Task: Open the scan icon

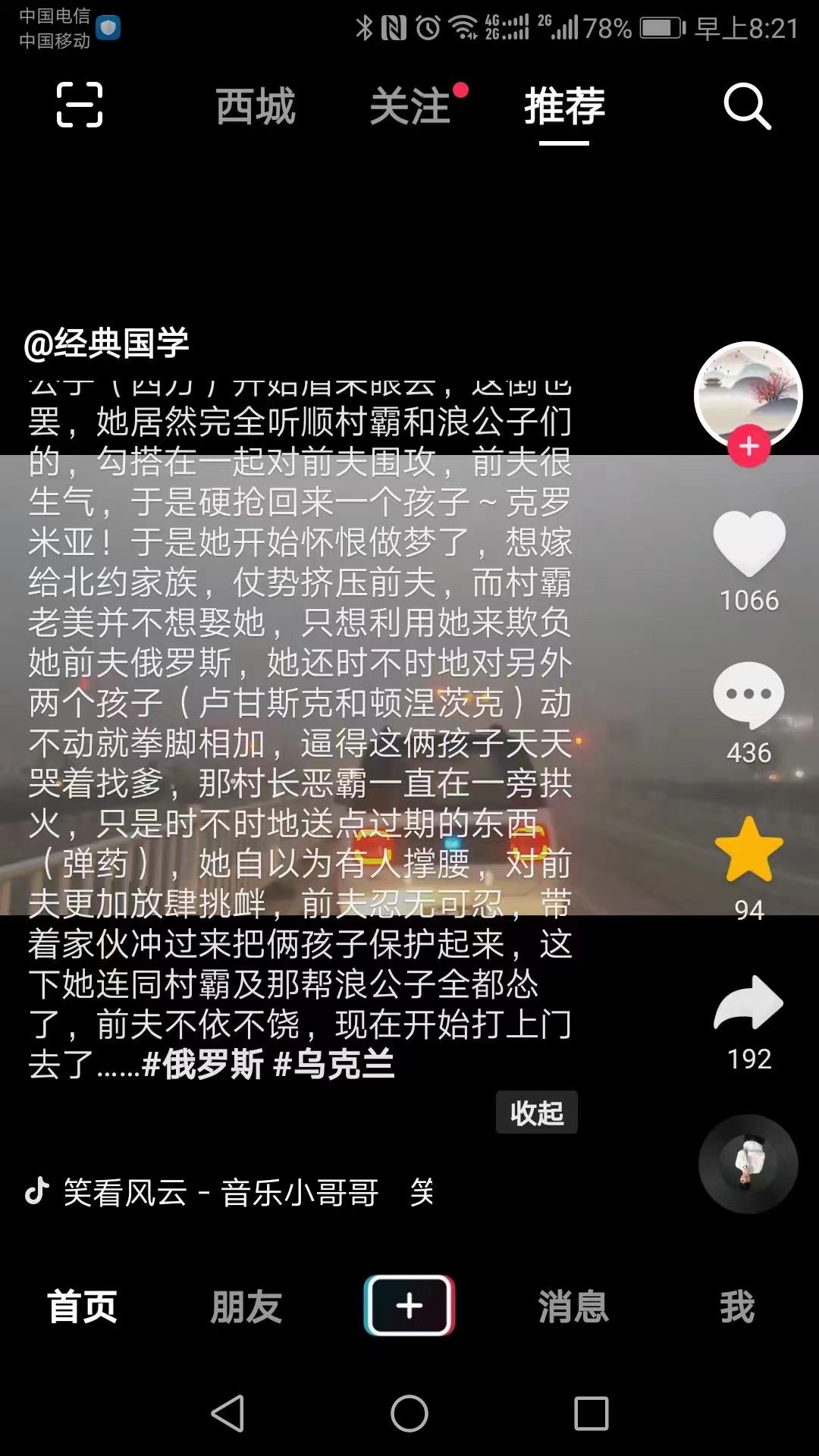Action: (x=80, y=105)
